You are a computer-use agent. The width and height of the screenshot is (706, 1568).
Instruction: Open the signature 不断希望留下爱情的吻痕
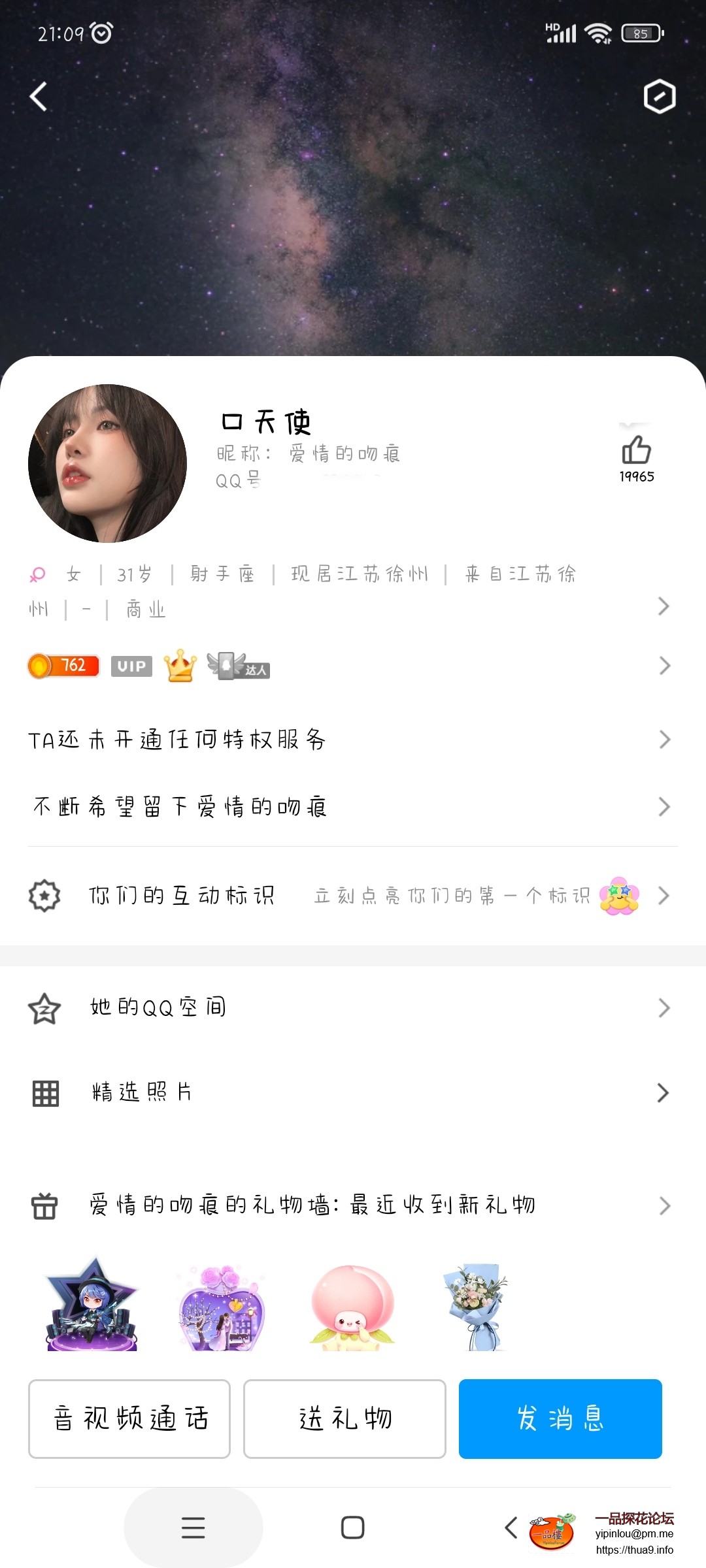(x=353, y=807)
